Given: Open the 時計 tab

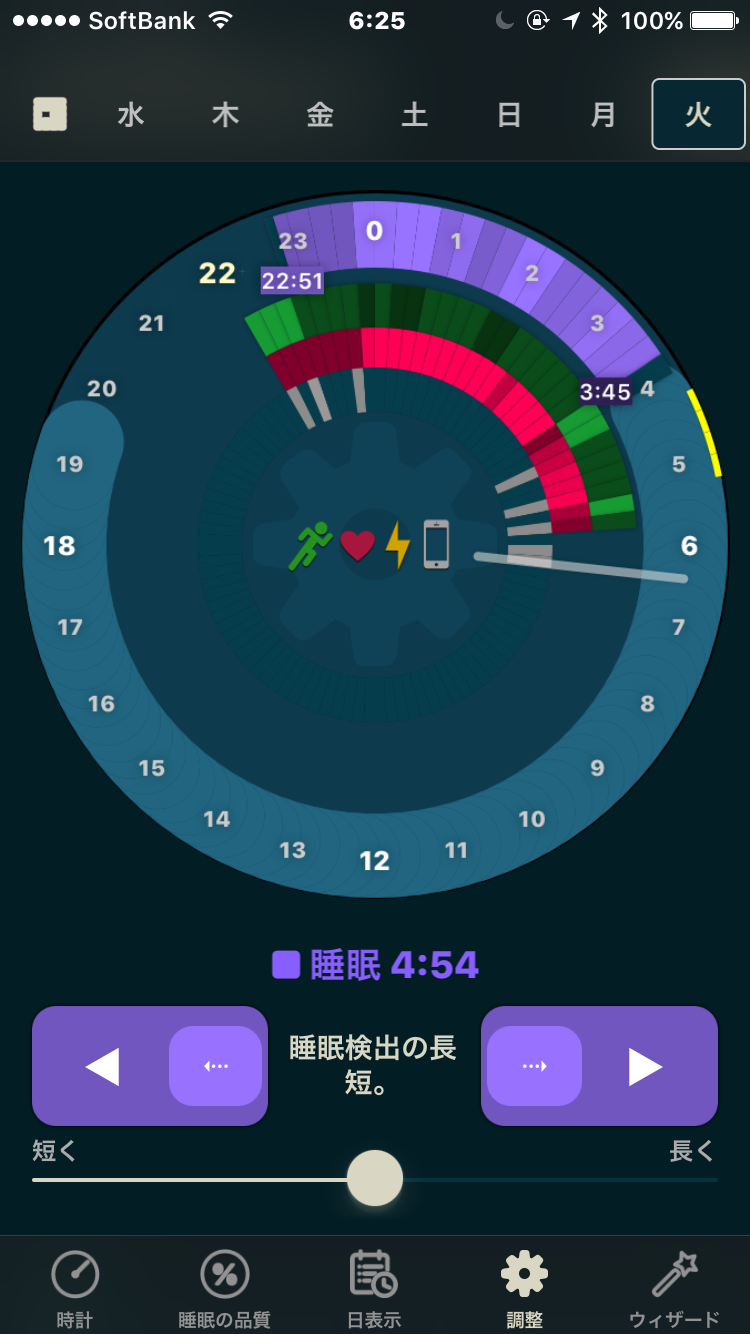Looking at the screenshot, I should pos(75,1289).
